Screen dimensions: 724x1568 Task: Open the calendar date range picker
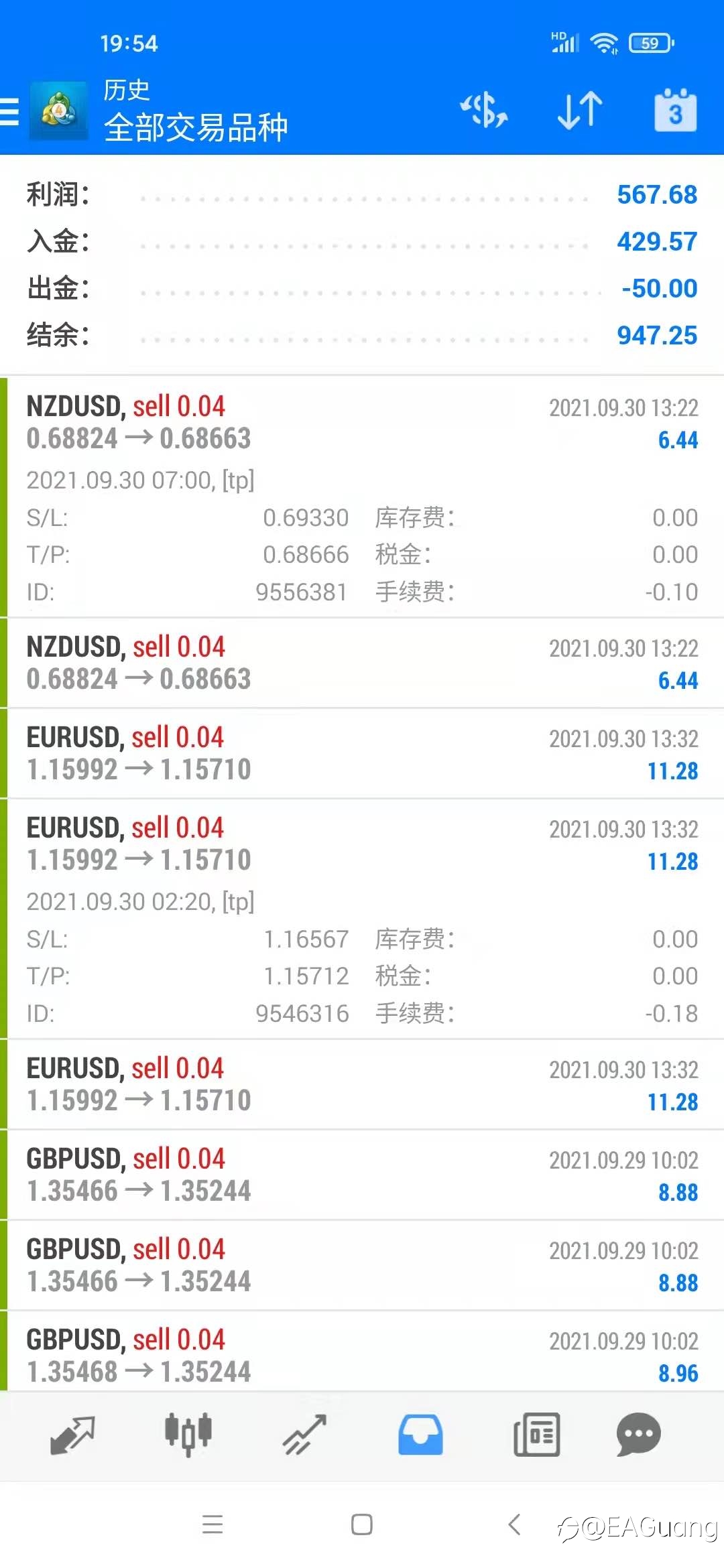[675, 110]
